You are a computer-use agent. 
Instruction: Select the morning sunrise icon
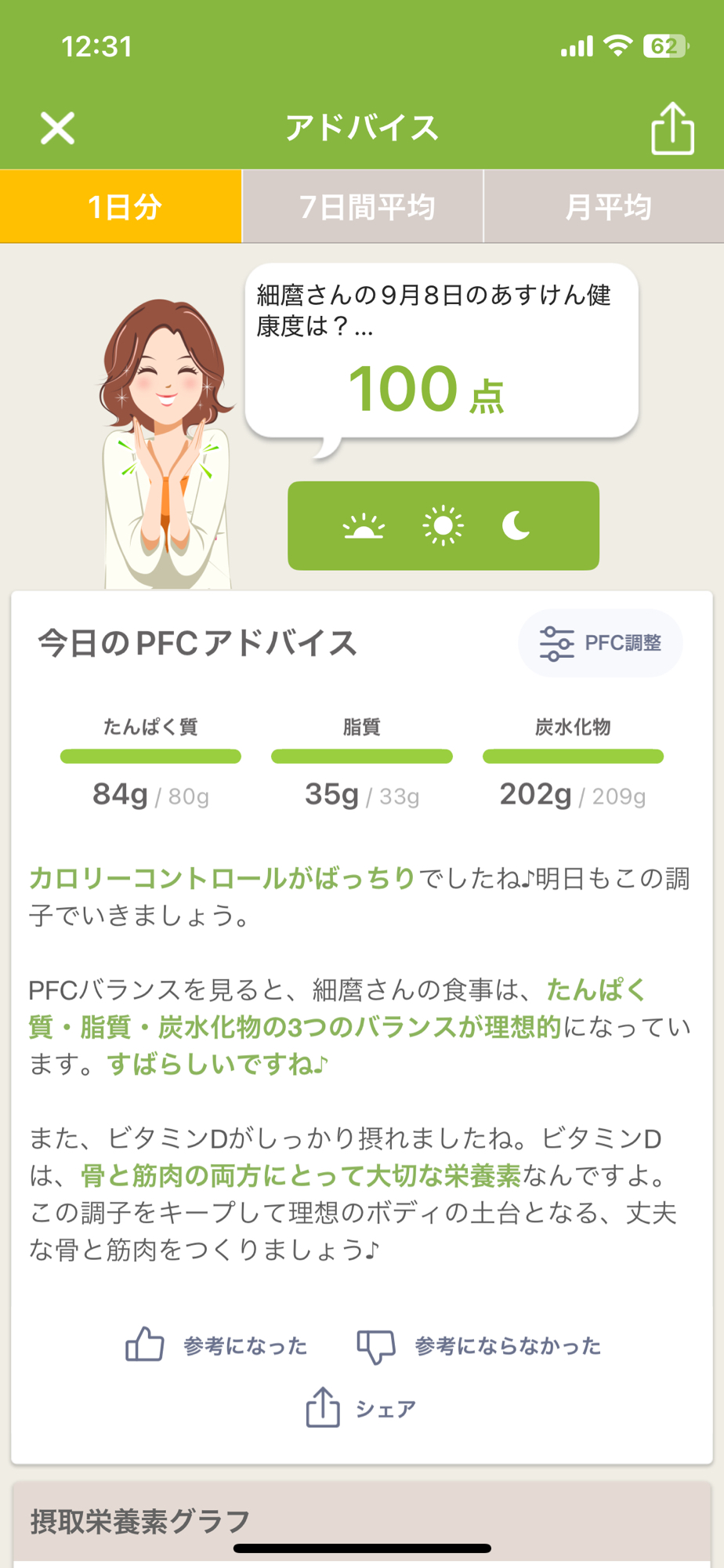(364, 526)
